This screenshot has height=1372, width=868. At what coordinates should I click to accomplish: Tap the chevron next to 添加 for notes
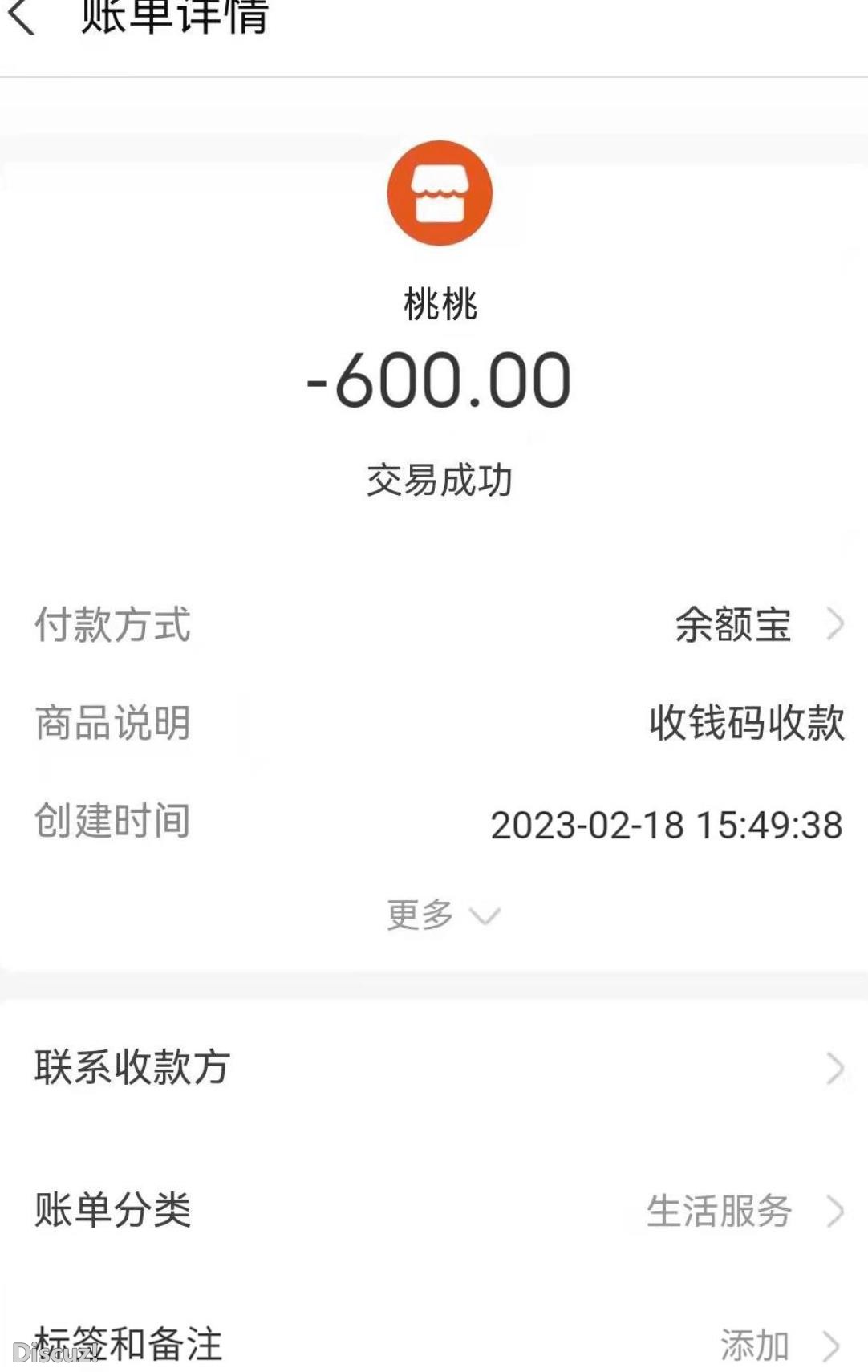[x=837, y=1342]
